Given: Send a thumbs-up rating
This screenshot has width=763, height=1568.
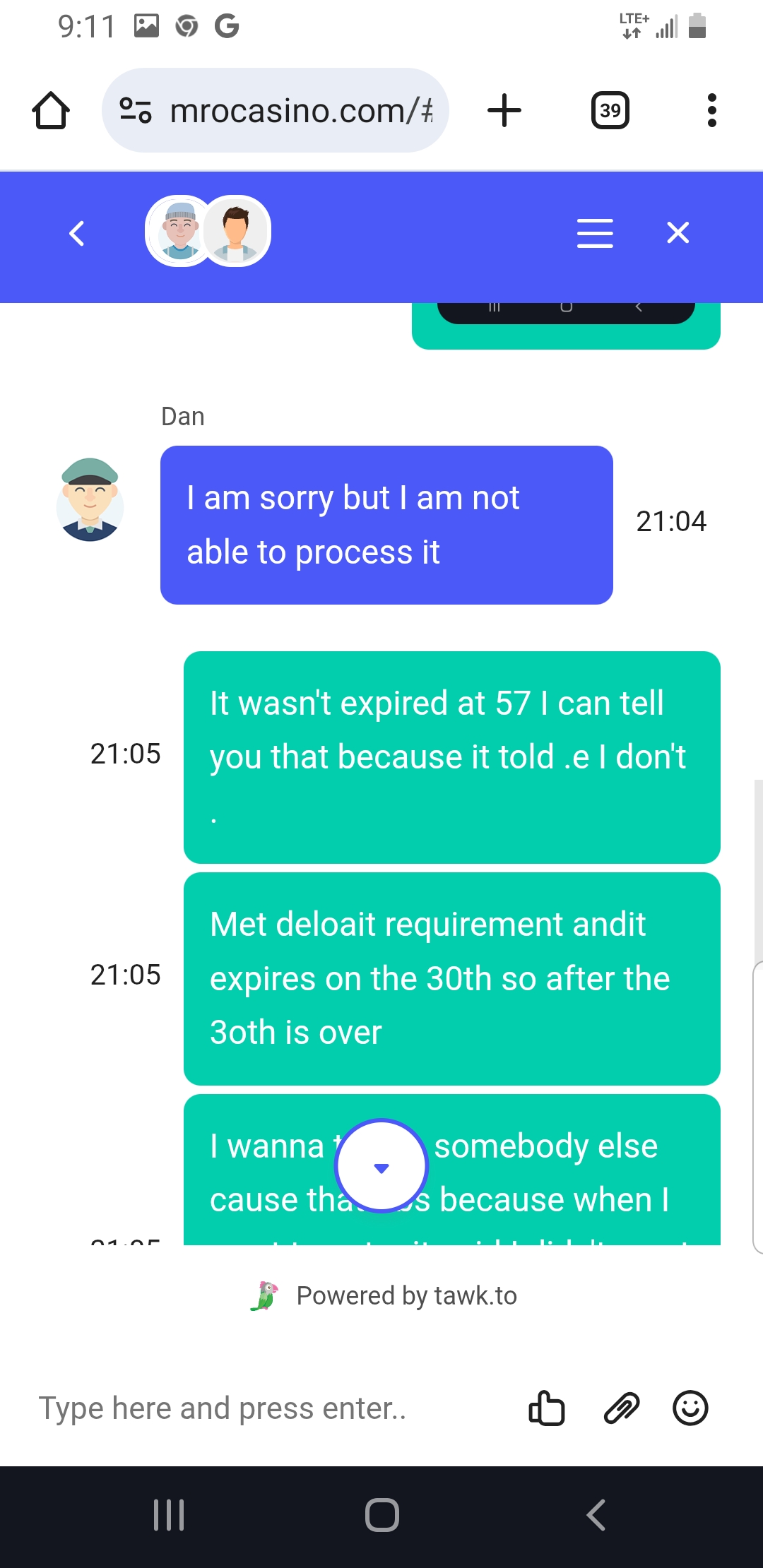Looking at the screenshot, I should tap(547, 1408).
